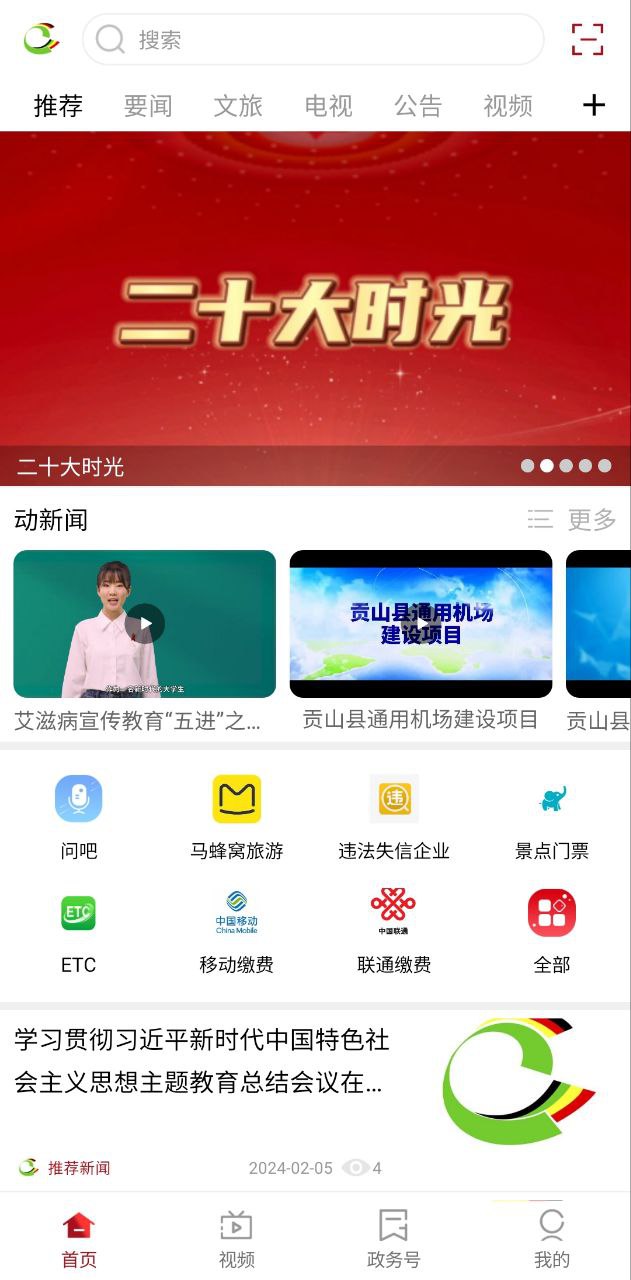Go to the 我的 profile tab

(552, 1238)
